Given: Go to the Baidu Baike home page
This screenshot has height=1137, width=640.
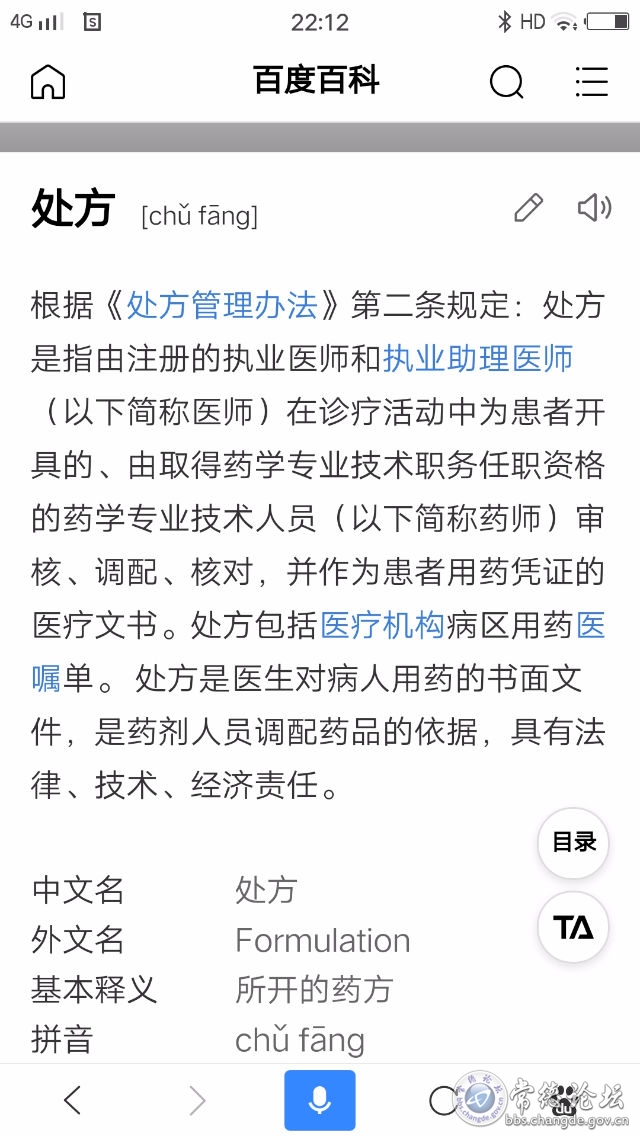Looking at the screenshot, I should click(x=48, y=82).
